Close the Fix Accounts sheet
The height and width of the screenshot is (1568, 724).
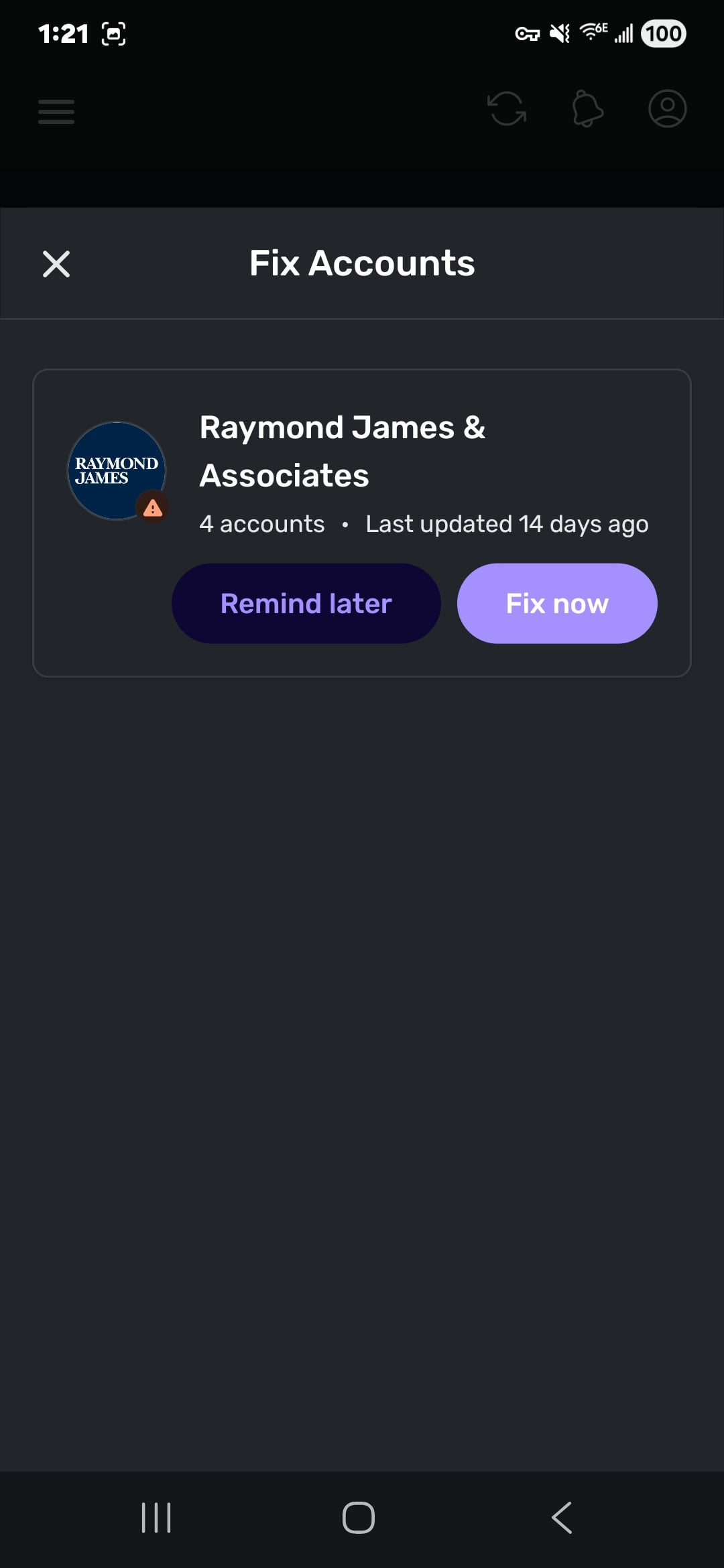tap(56, 264)
